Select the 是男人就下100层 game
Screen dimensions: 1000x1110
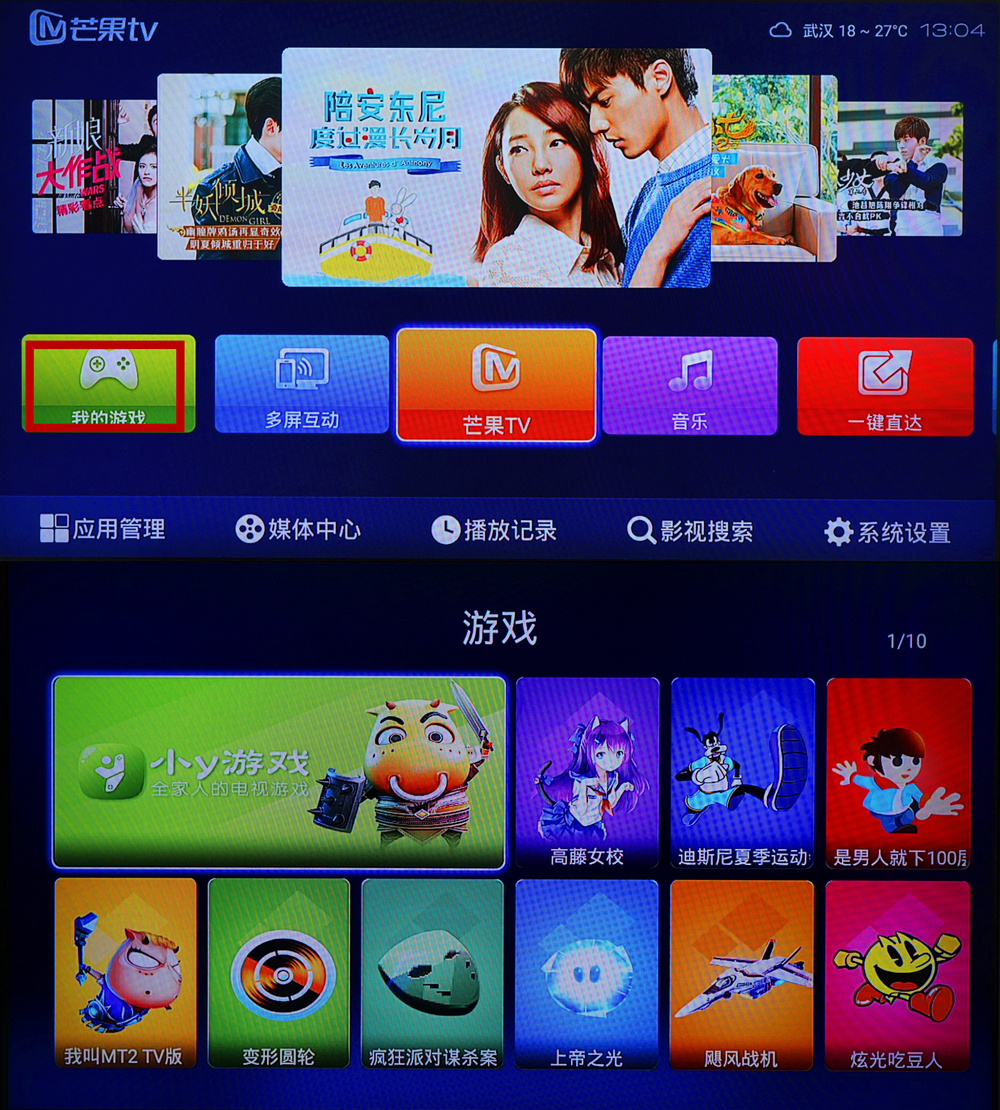click(x=898, y=773)
